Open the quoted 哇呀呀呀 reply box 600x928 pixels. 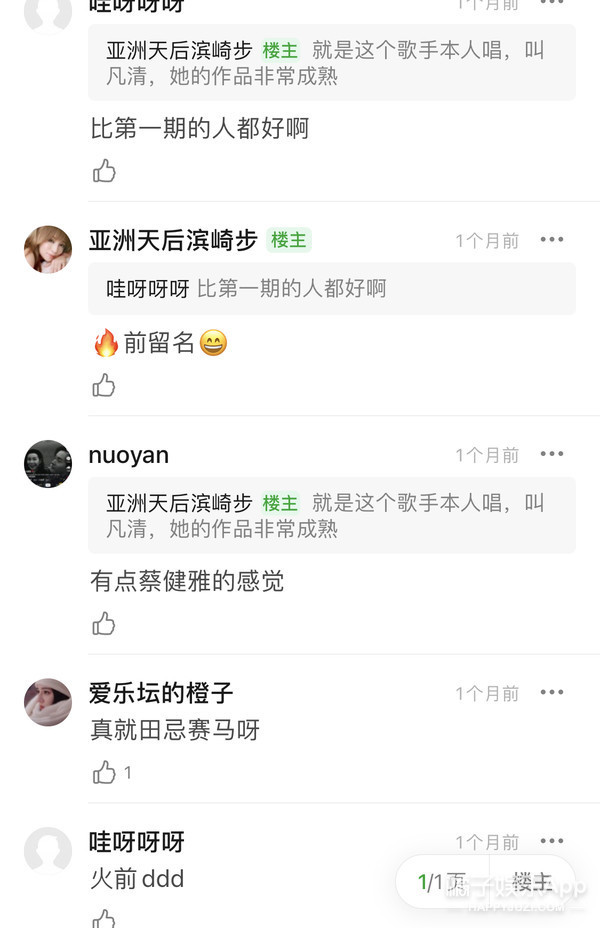pyautogui.click(x=332, y=289)
